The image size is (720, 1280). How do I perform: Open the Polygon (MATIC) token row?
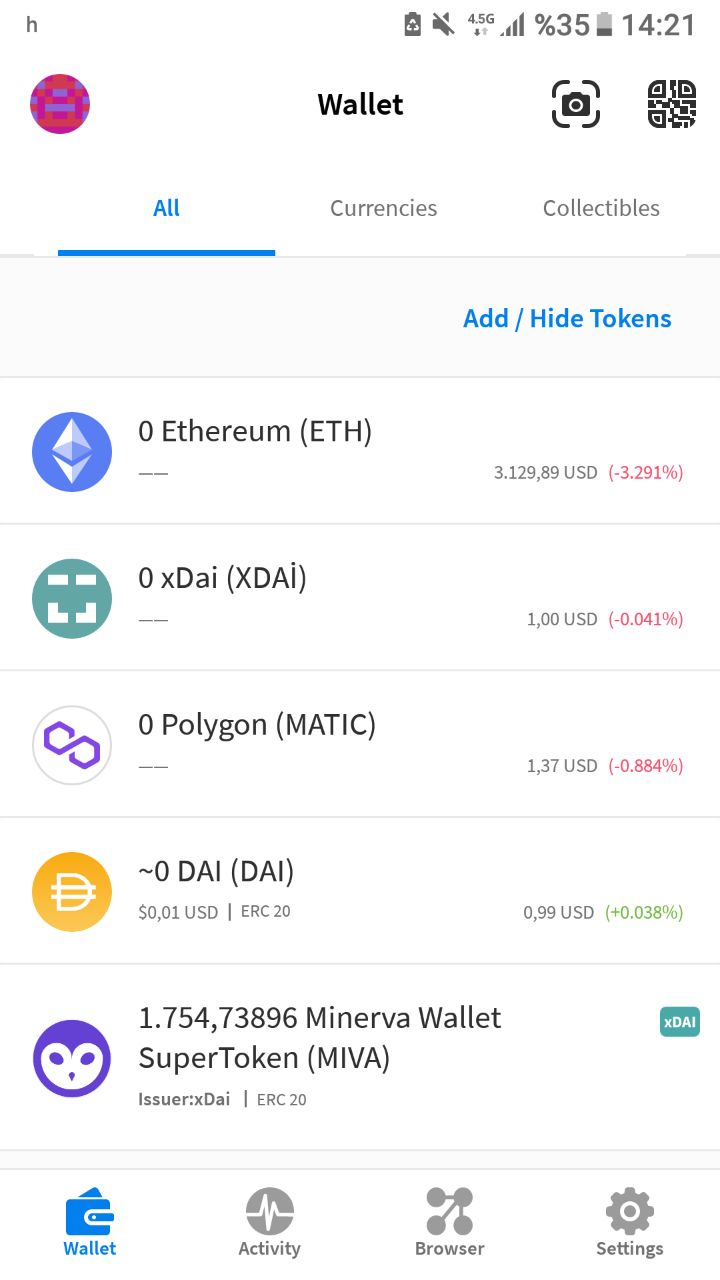coord(360,744)
